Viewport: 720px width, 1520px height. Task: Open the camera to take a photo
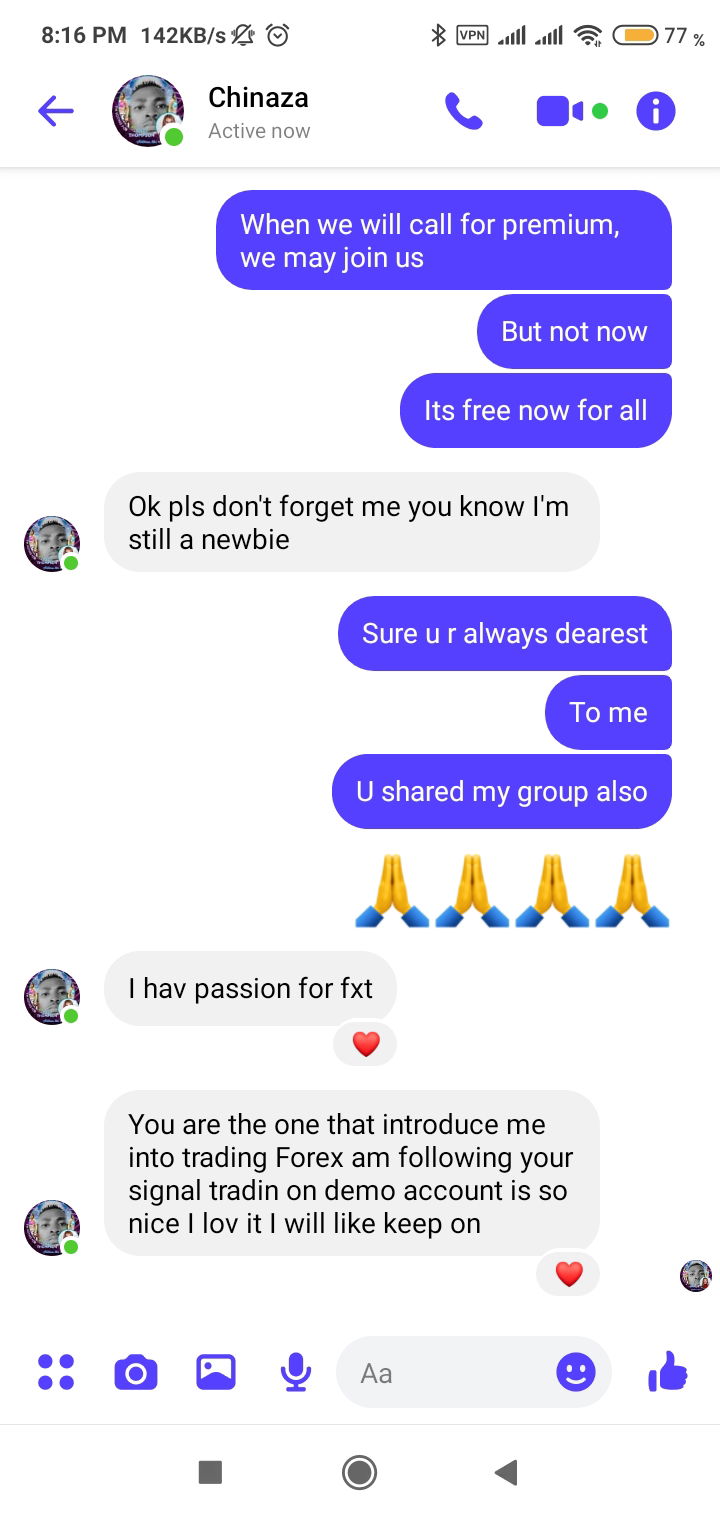click(x=136, y=1372)
